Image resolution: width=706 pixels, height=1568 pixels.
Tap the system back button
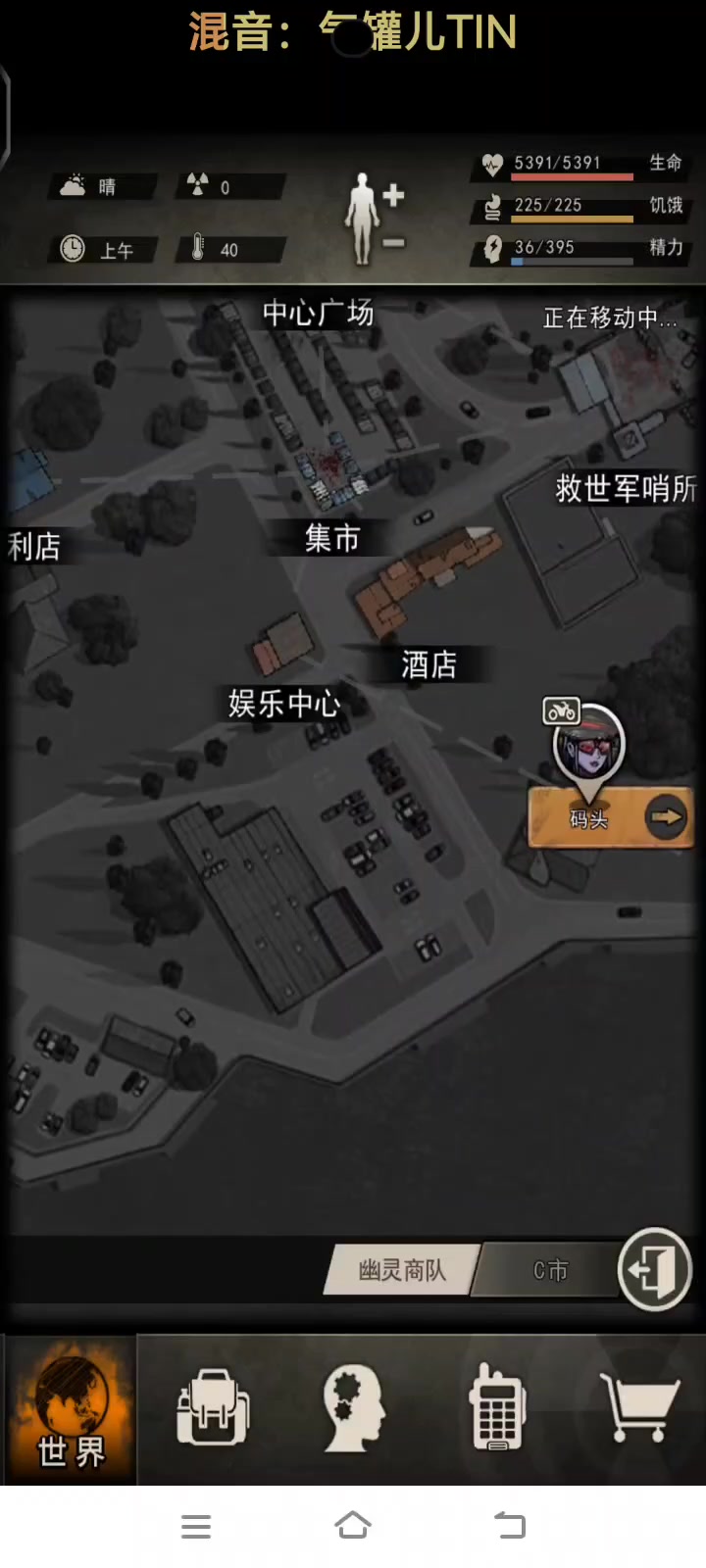point(510,1526)
